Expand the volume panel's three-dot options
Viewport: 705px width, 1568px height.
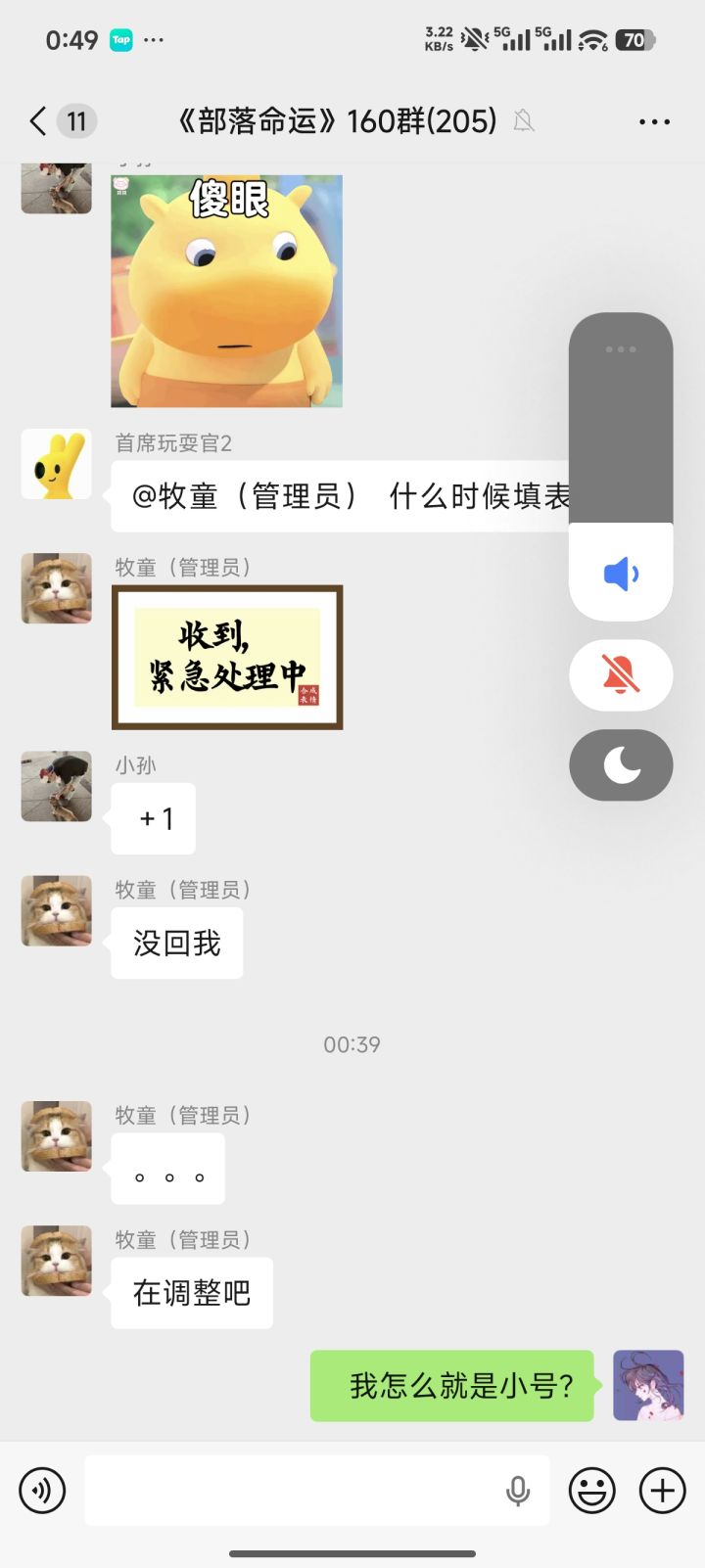621,349
